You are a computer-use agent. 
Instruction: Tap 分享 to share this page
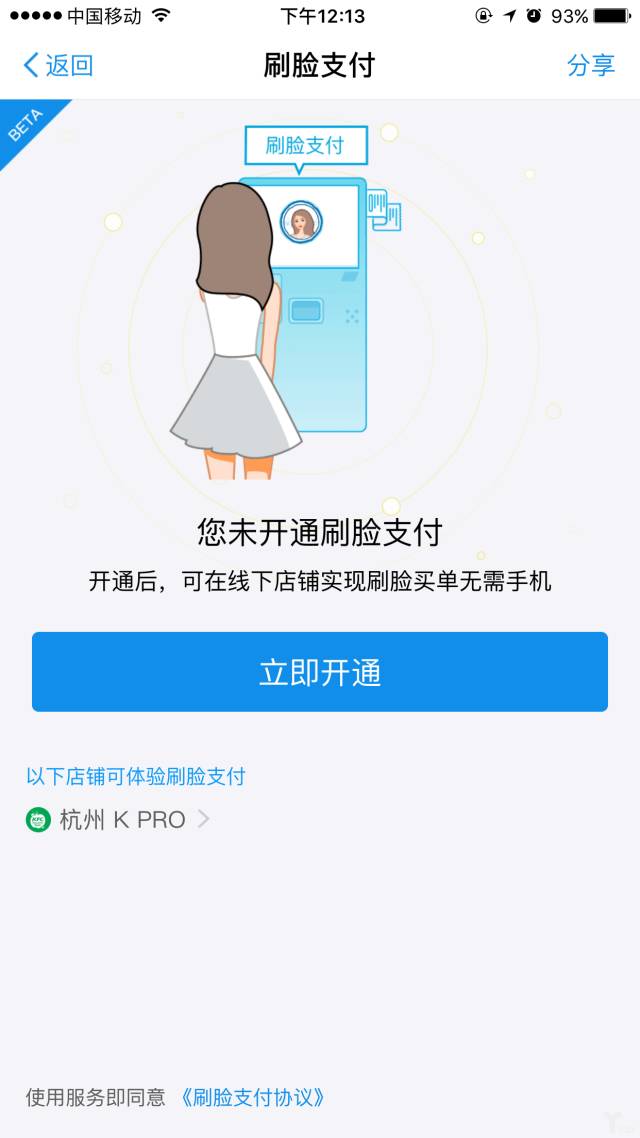pos(591,65)
